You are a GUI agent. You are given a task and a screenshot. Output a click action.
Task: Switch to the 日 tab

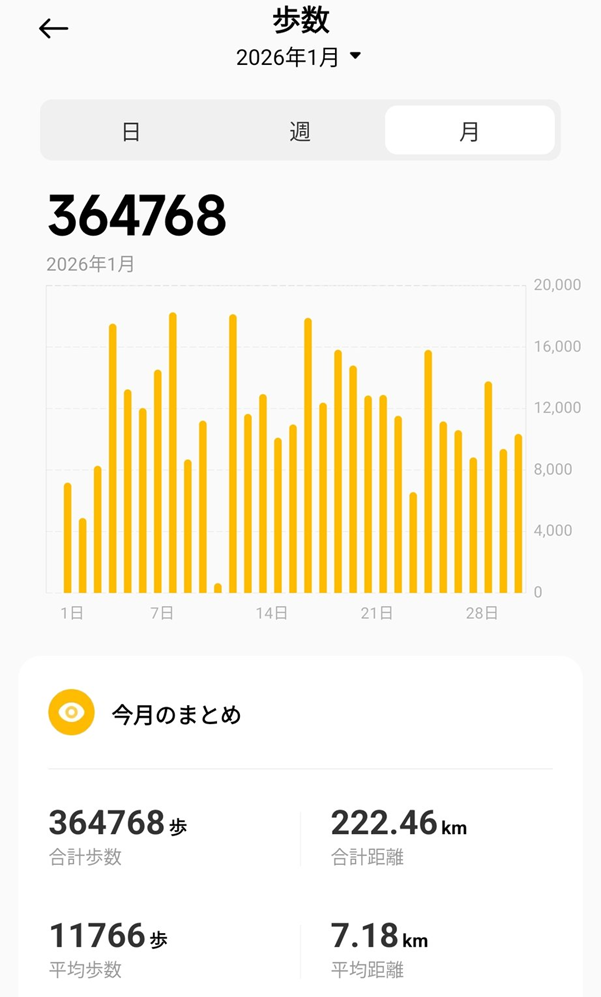(x=131, y=131)
